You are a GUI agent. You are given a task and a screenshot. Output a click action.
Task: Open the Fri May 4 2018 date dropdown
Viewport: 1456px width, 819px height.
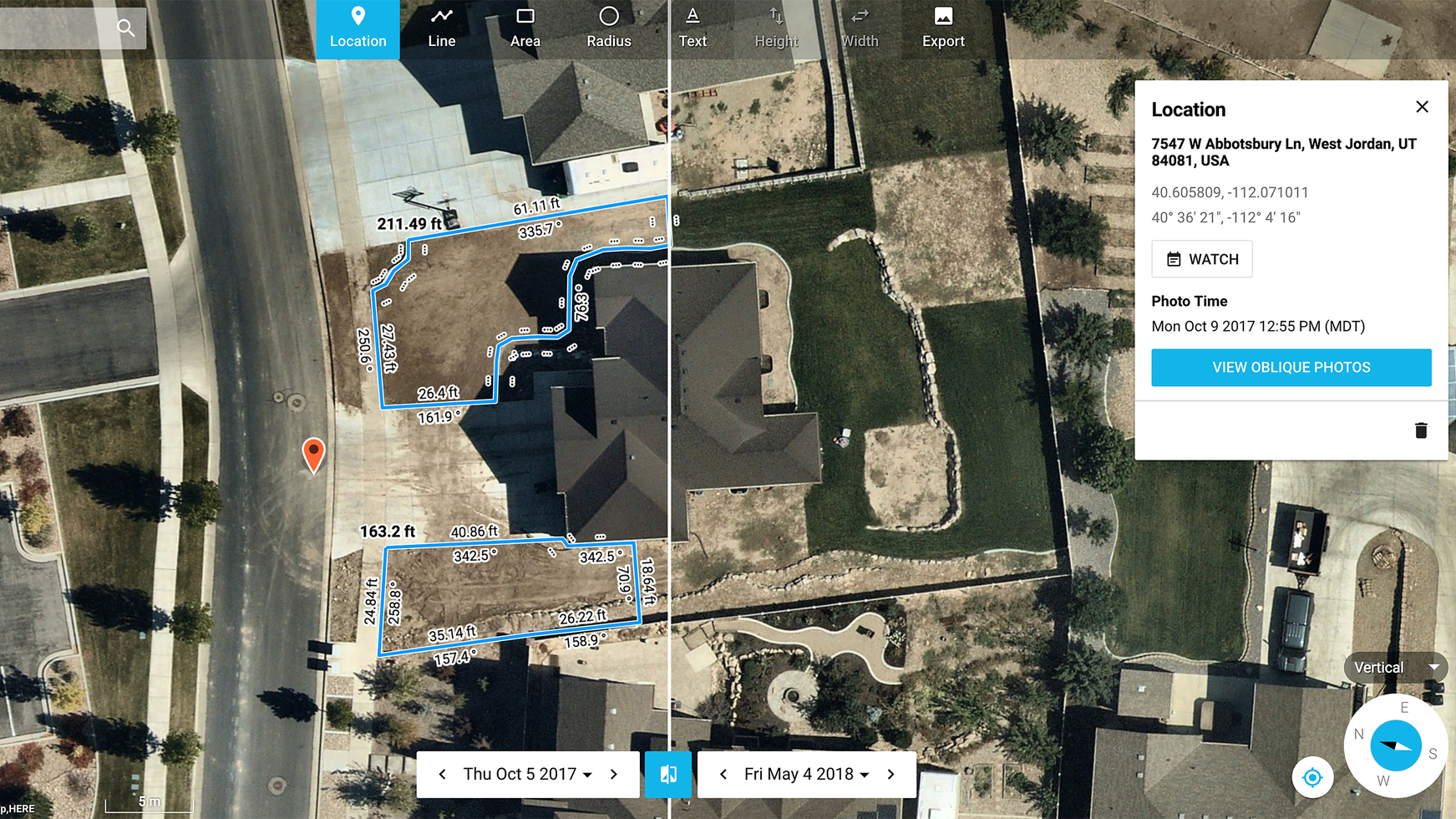pyautogui.click(x=807, y=775)
